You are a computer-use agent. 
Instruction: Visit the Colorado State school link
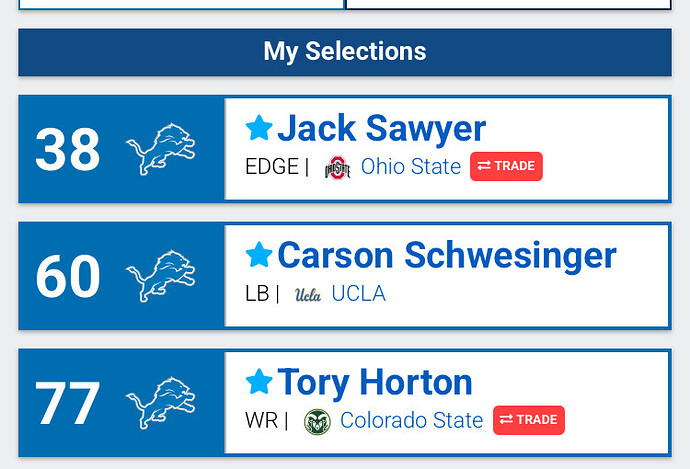411,420
